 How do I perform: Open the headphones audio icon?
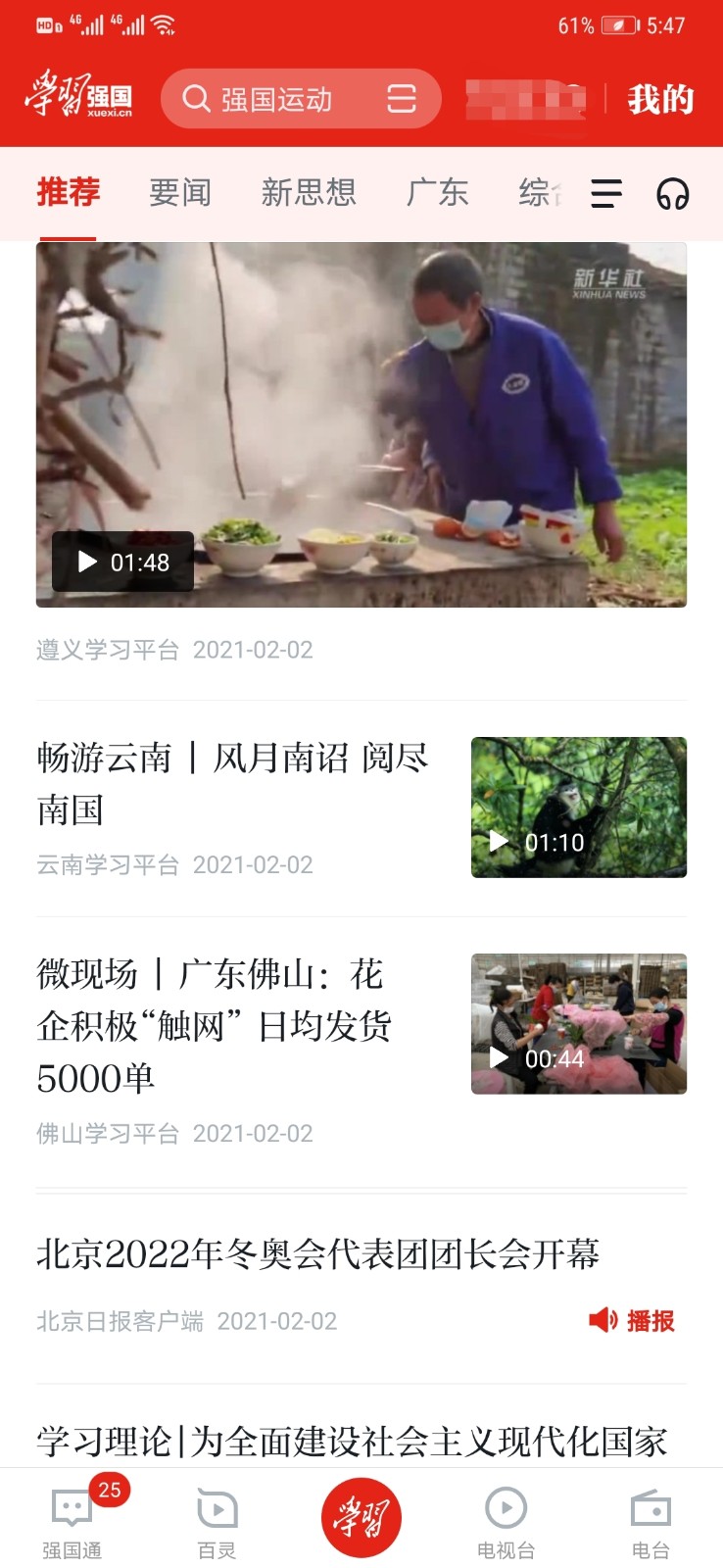[x=672, y=193]
